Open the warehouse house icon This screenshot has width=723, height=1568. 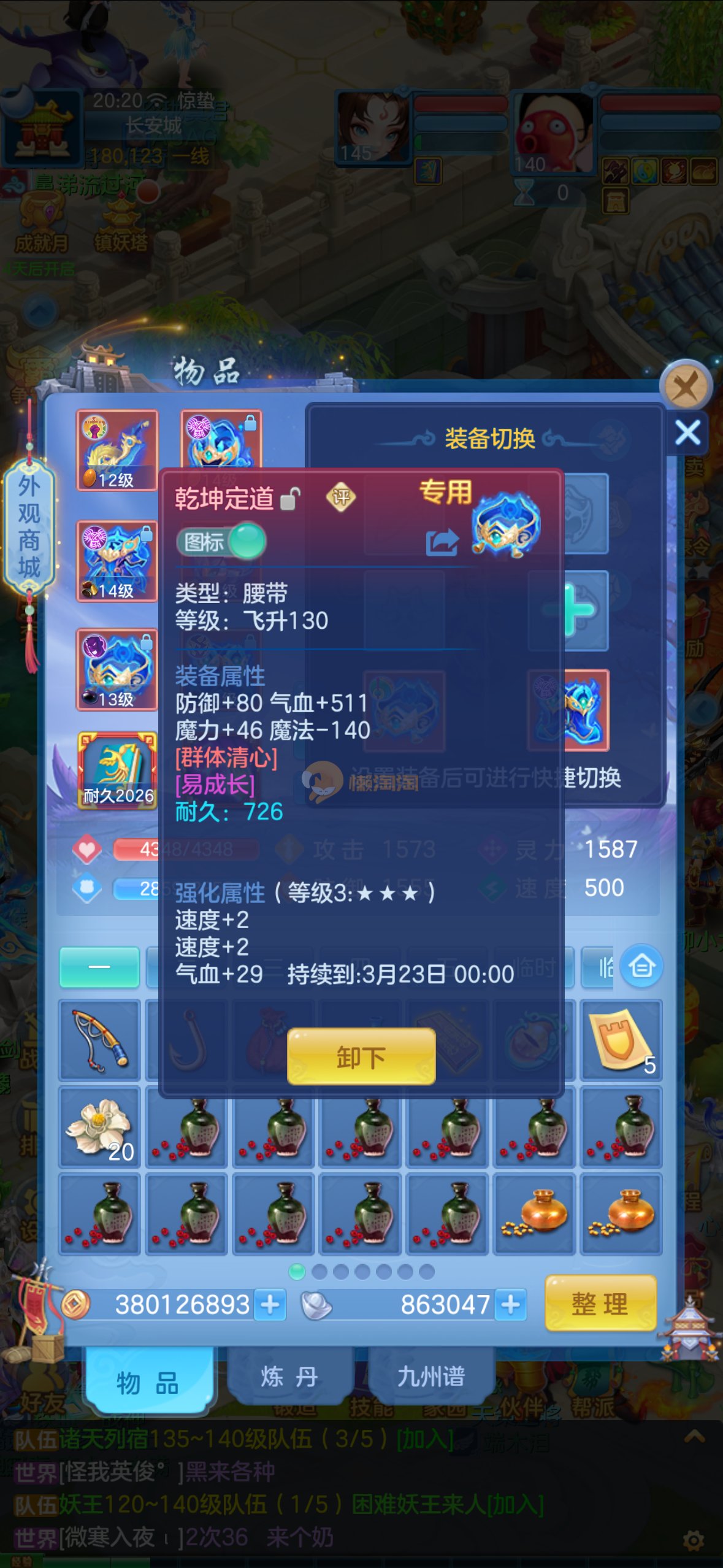[x=641, y=967]
